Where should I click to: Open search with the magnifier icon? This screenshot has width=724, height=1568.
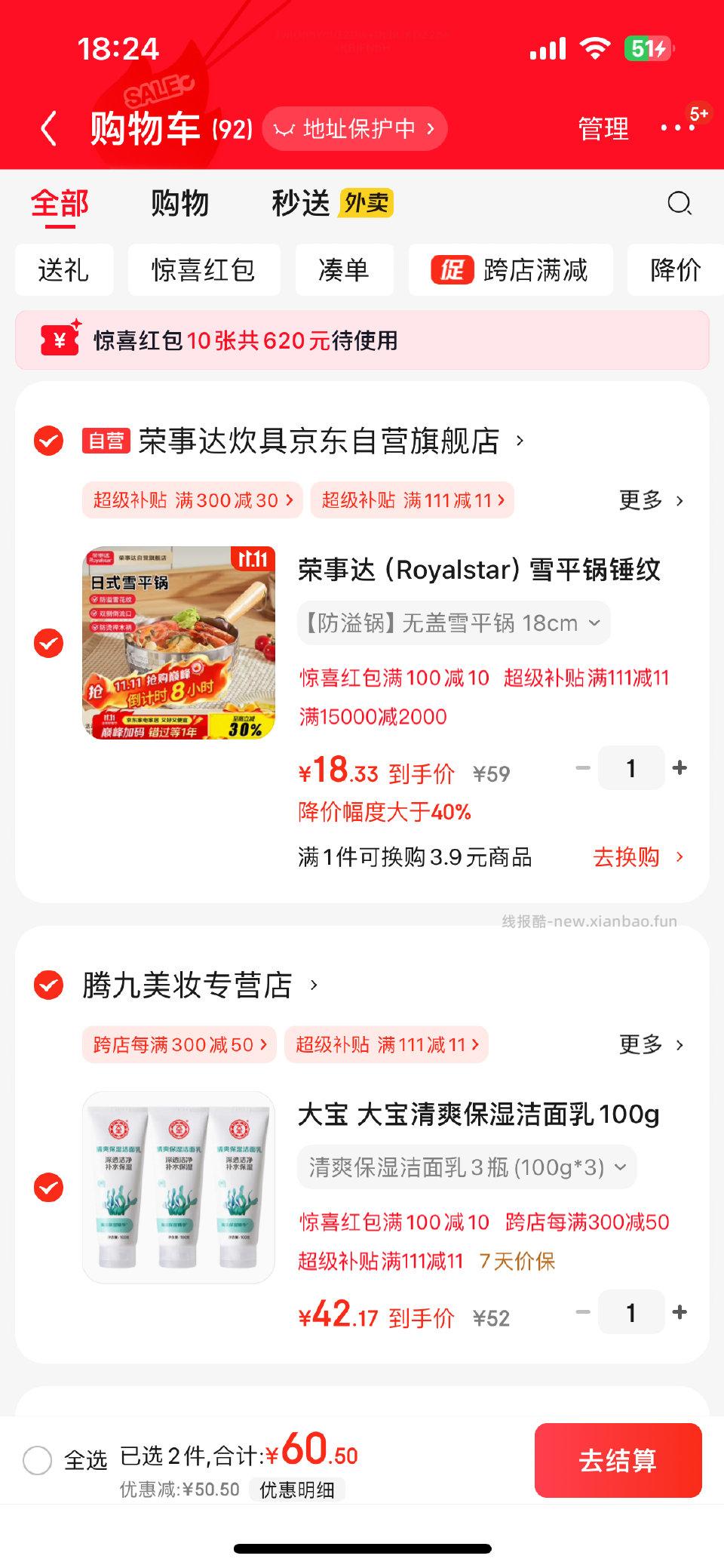[680, 203]
